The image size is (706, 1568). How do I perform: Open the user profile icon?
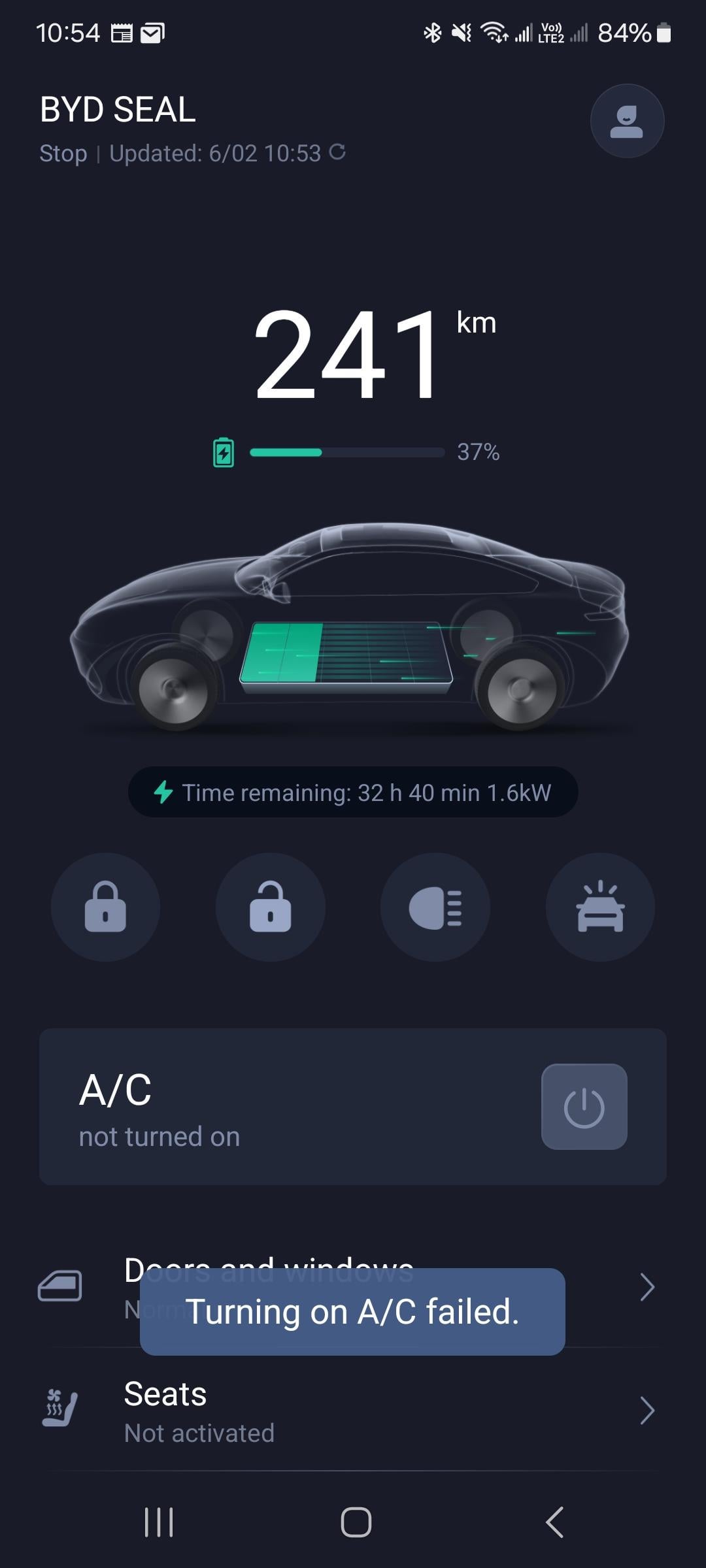pos(627,121)
